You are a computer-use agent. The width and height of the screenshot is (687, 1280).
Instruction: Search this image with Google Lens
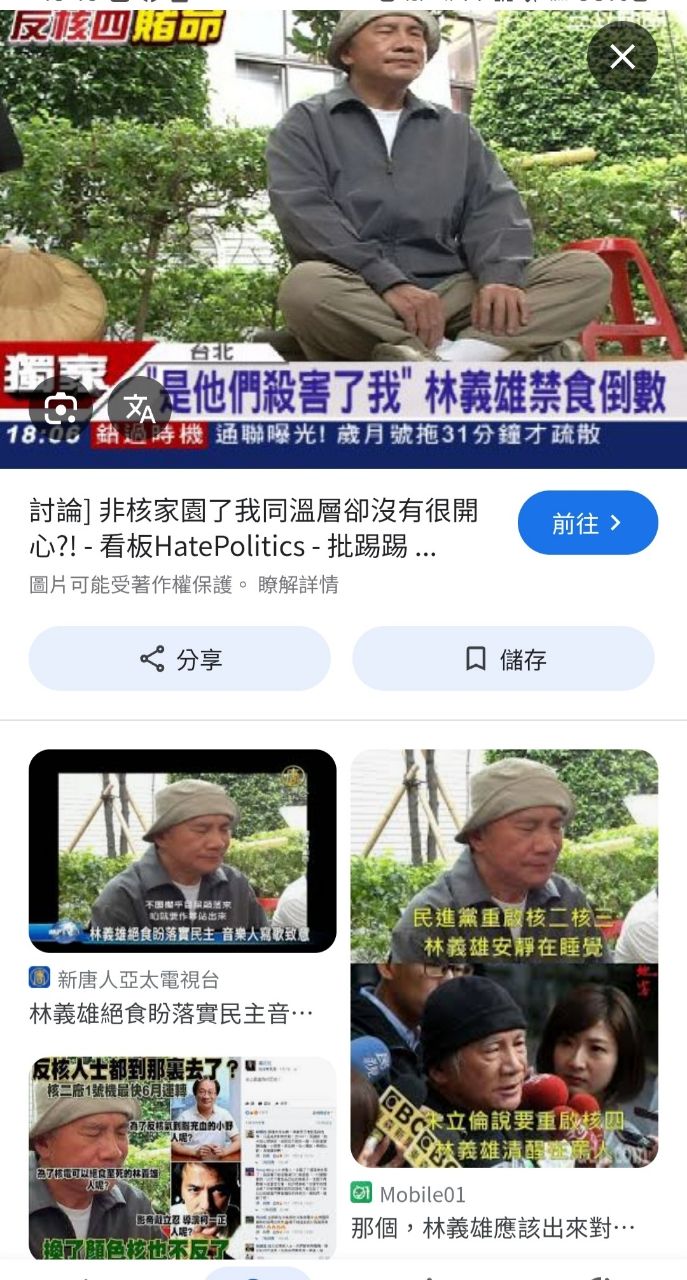point(61,408)
